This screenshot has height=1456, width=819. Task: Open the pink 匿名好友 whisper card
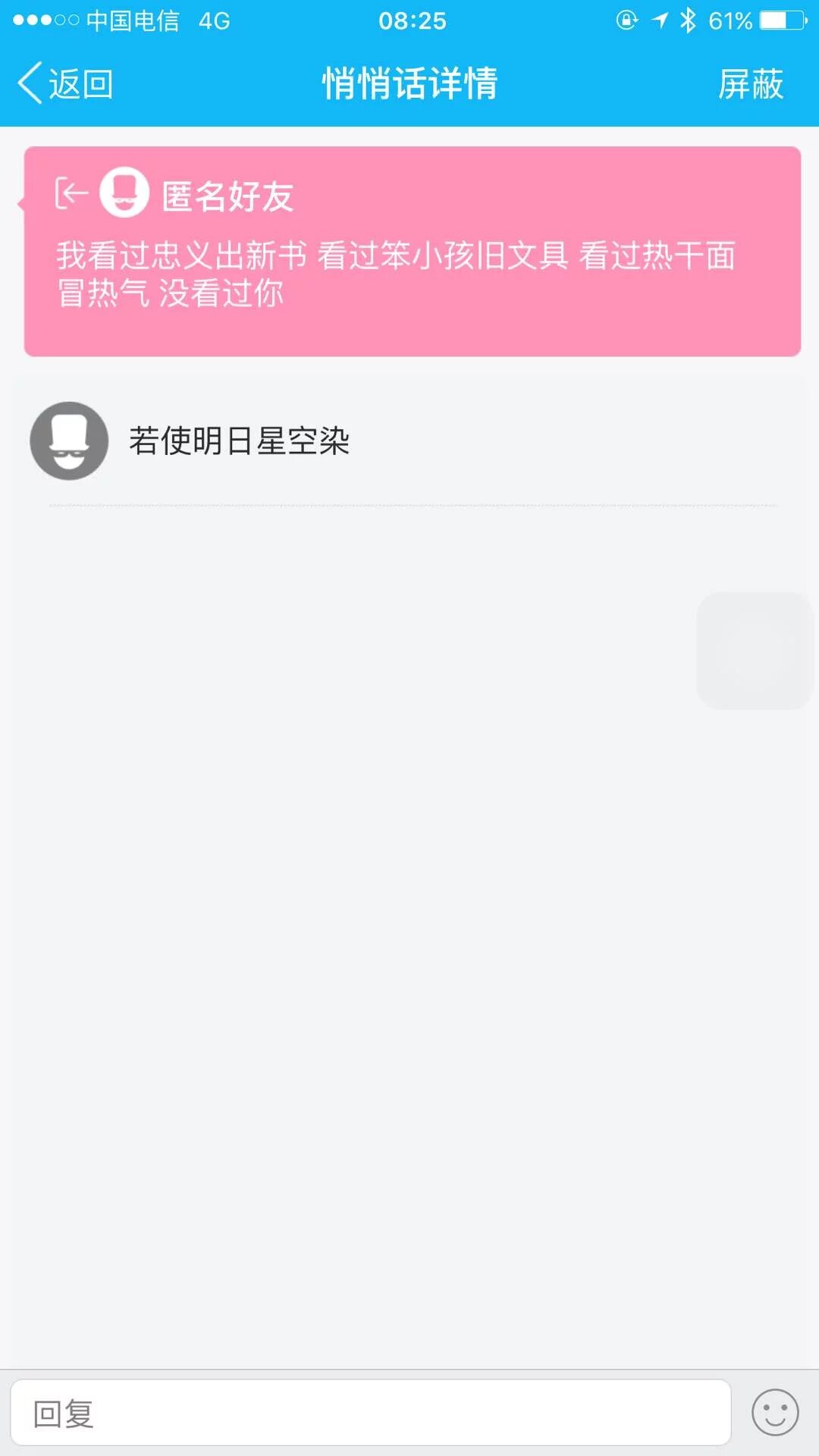click(412, 252)
